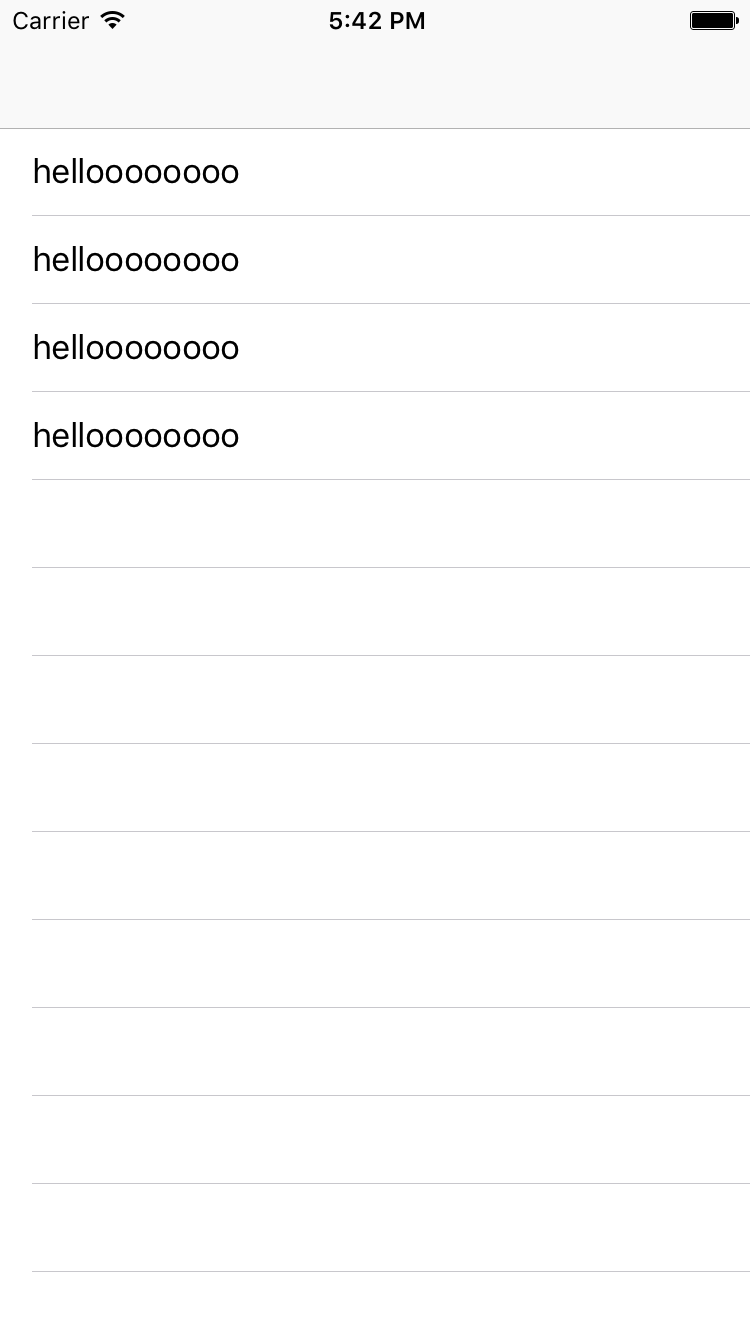Tap the hellooooooooo label in the fourth cell
750x1334 pixels.
point(136,435)
